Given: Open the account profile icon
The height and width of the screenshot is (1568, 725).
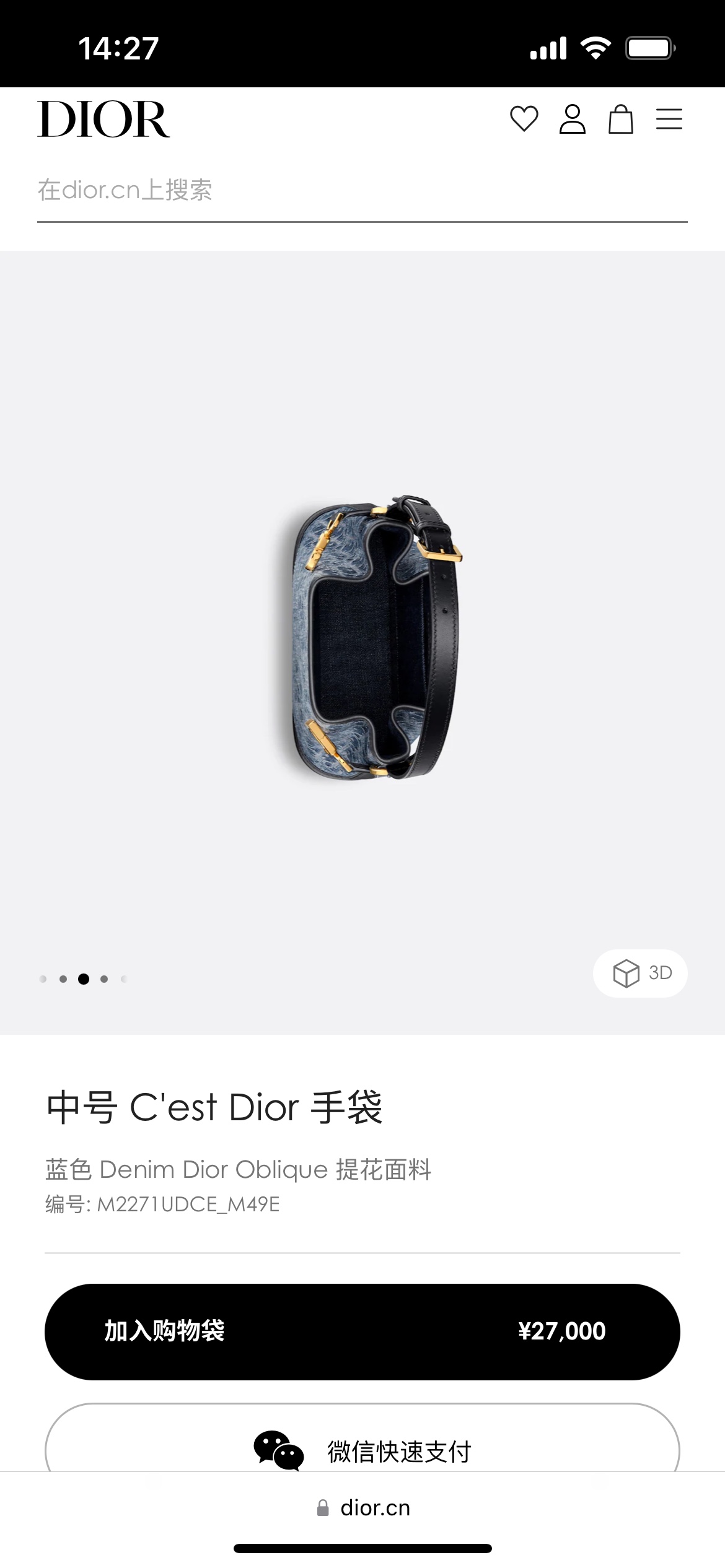Looking at the screenshot, I should coord(572,119).
